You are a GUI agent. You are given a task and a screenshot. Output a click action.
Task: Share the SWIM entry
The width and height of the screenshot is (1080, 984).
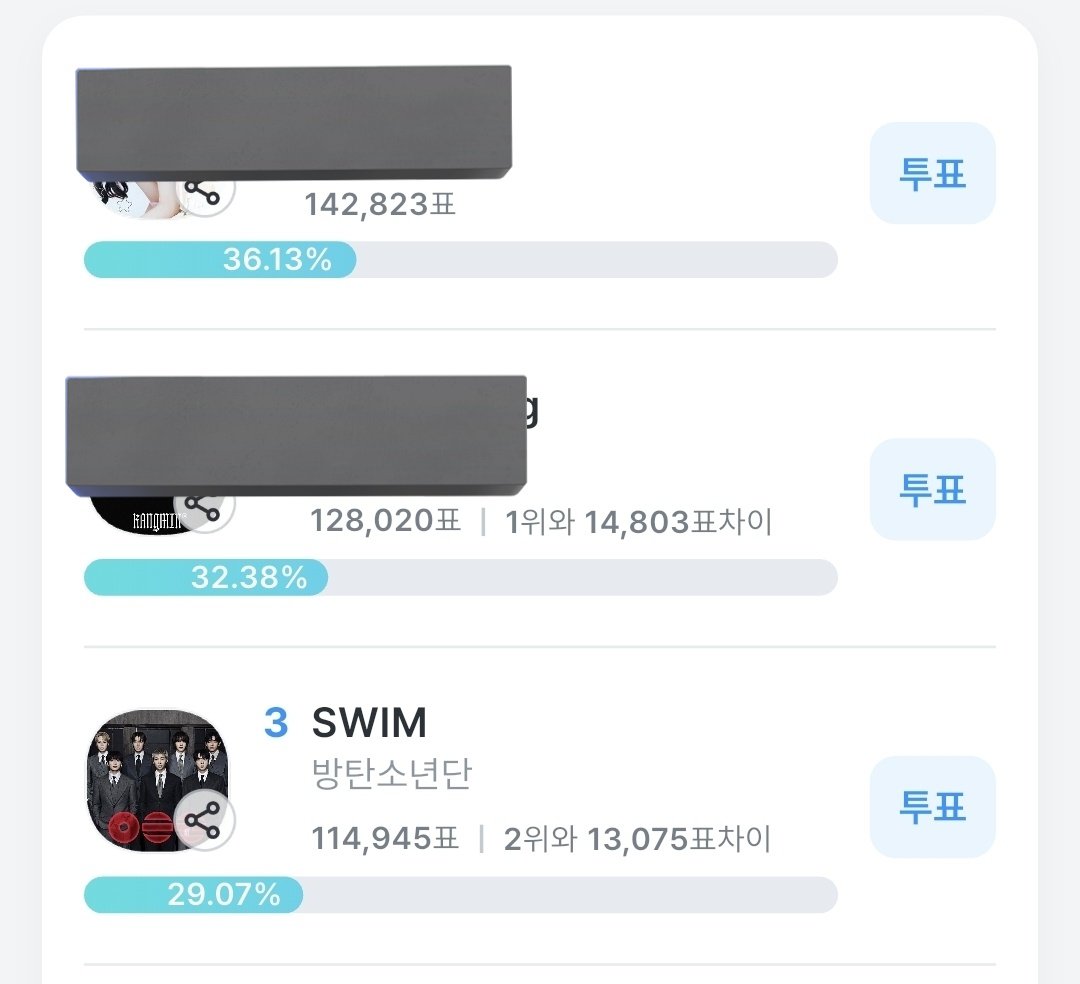(204, 821)
